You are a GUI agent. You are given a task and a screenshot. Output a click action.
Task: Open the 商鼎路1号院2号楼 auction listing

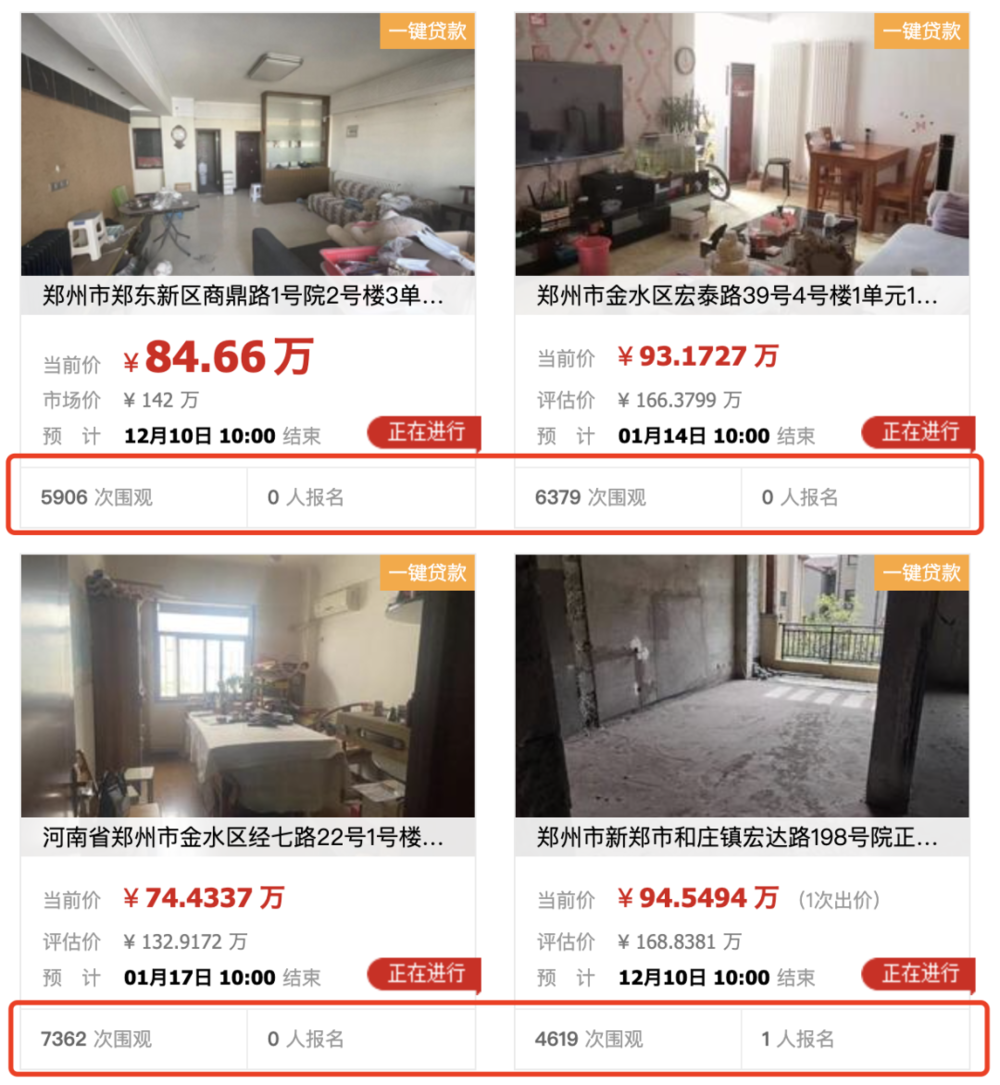click(x=244, y=296)
